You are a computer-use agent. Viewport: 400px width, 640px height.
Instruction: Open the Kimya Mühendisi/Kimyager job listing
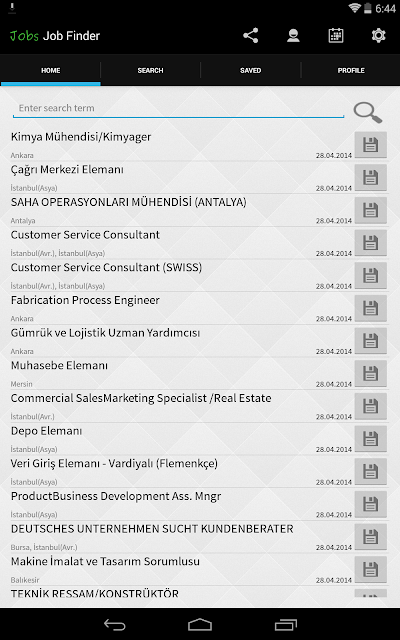pos(182,145)
